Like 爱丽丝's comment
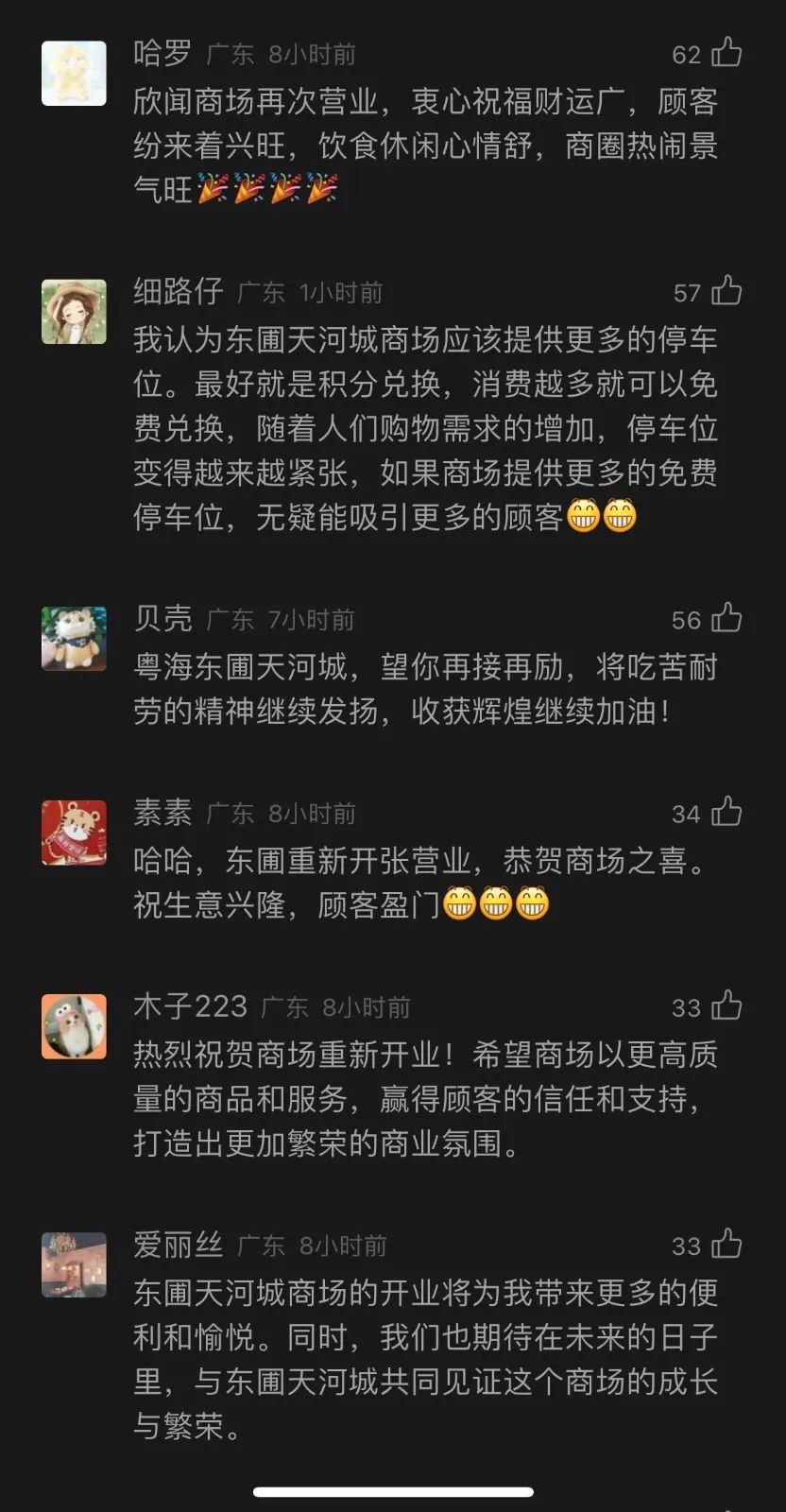 [x=726, y=1245]
